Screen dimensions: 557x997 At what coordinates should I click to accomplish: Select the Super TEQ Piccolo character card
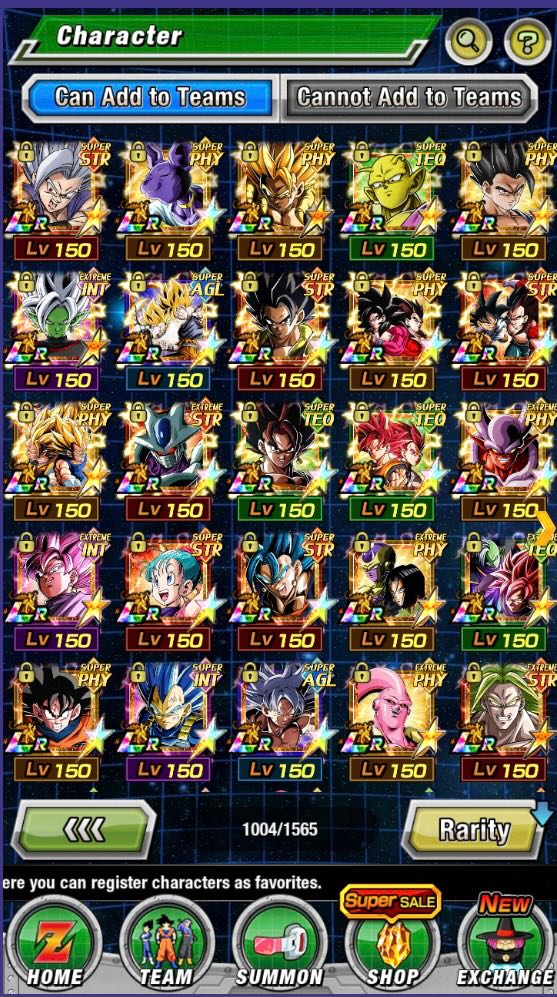click(392, 200)
